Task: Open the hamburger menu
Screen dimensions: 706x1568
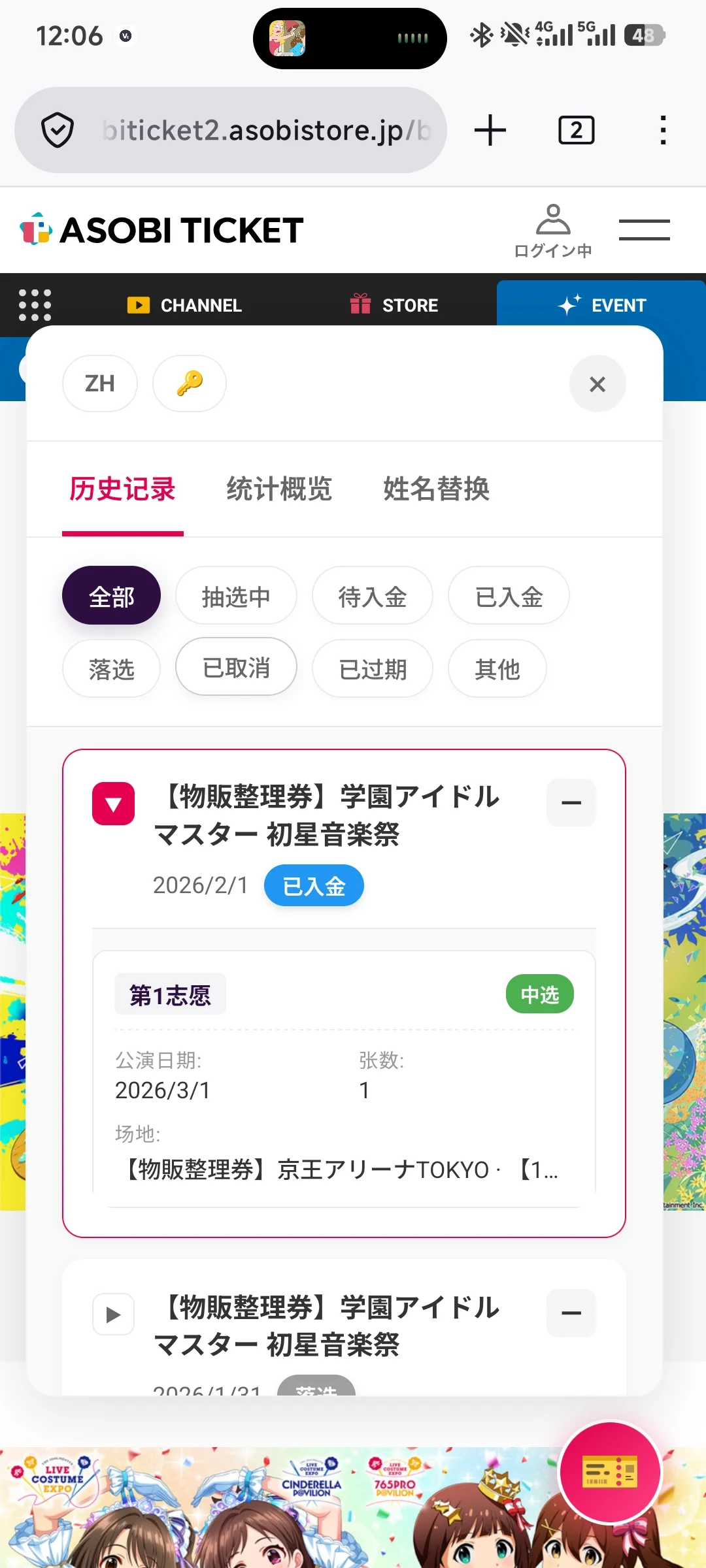Action: [x=644, y=230]
